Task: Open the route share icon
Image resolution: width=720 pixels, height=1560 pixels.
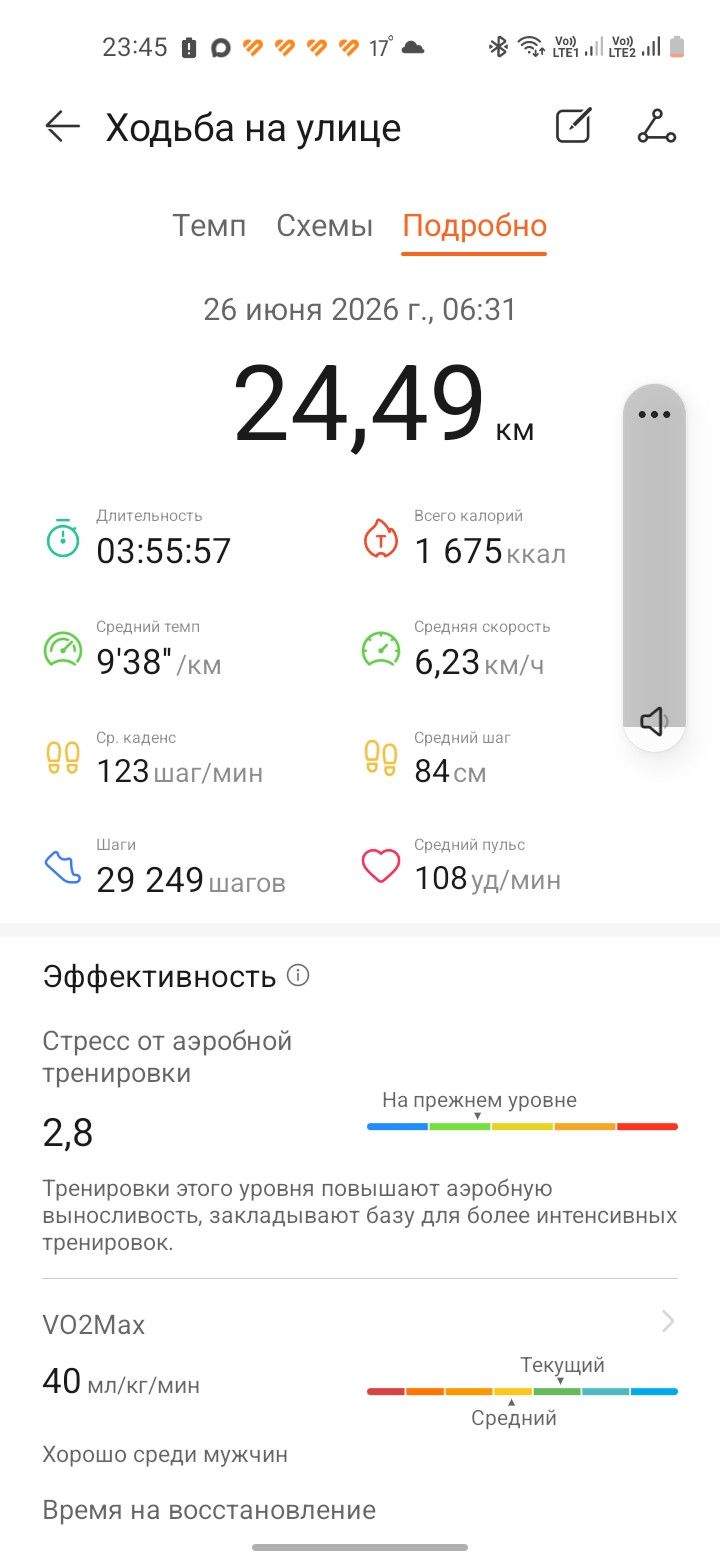Action: coord(657,126)
